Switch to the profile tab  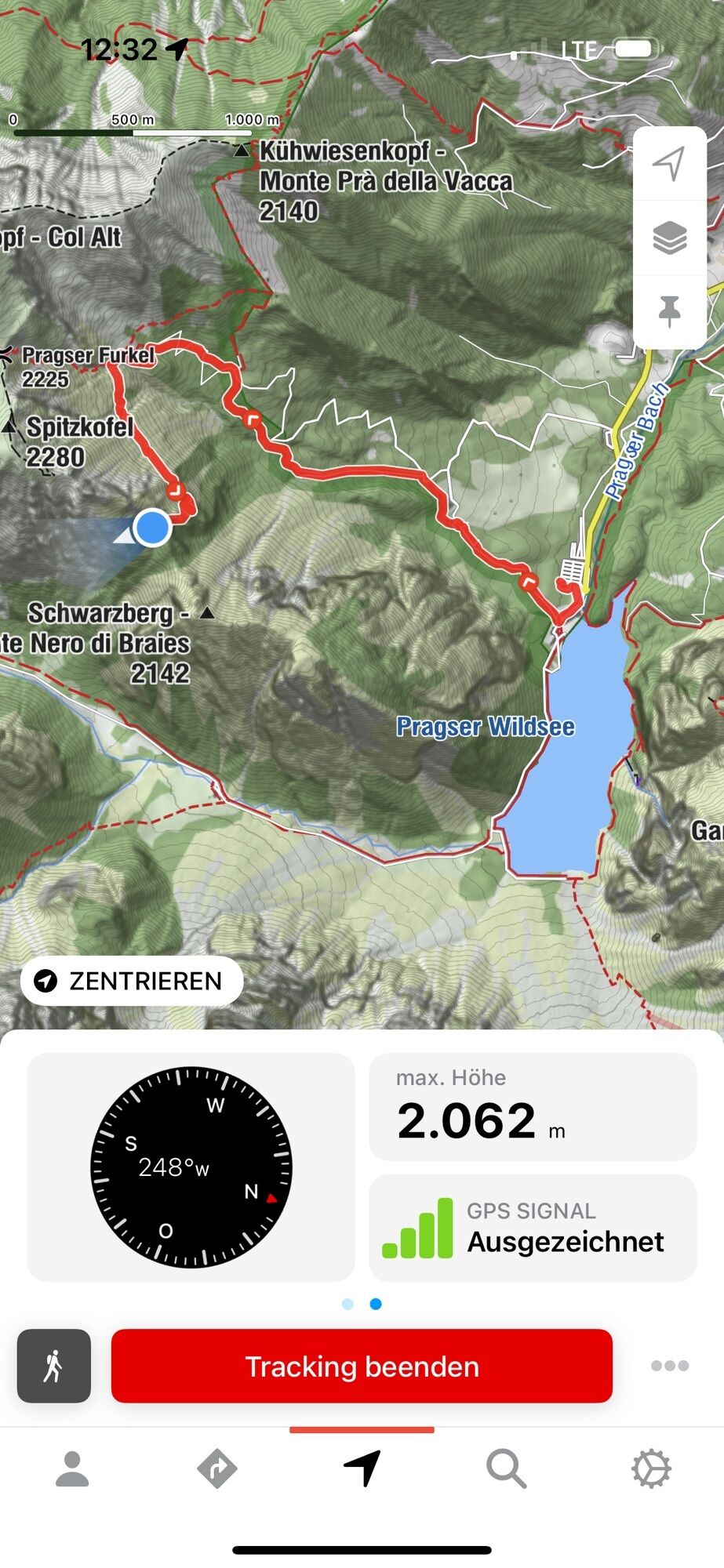click(72, 1468)
